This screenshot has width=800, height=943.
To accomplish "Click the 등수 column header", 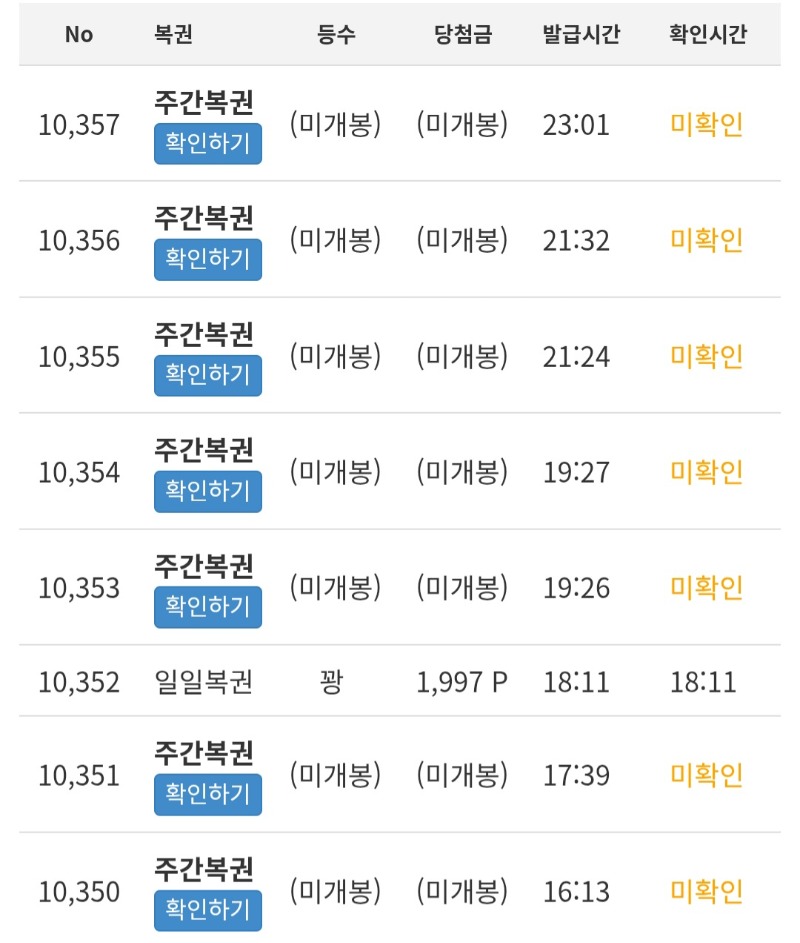I will pos(337,33).
